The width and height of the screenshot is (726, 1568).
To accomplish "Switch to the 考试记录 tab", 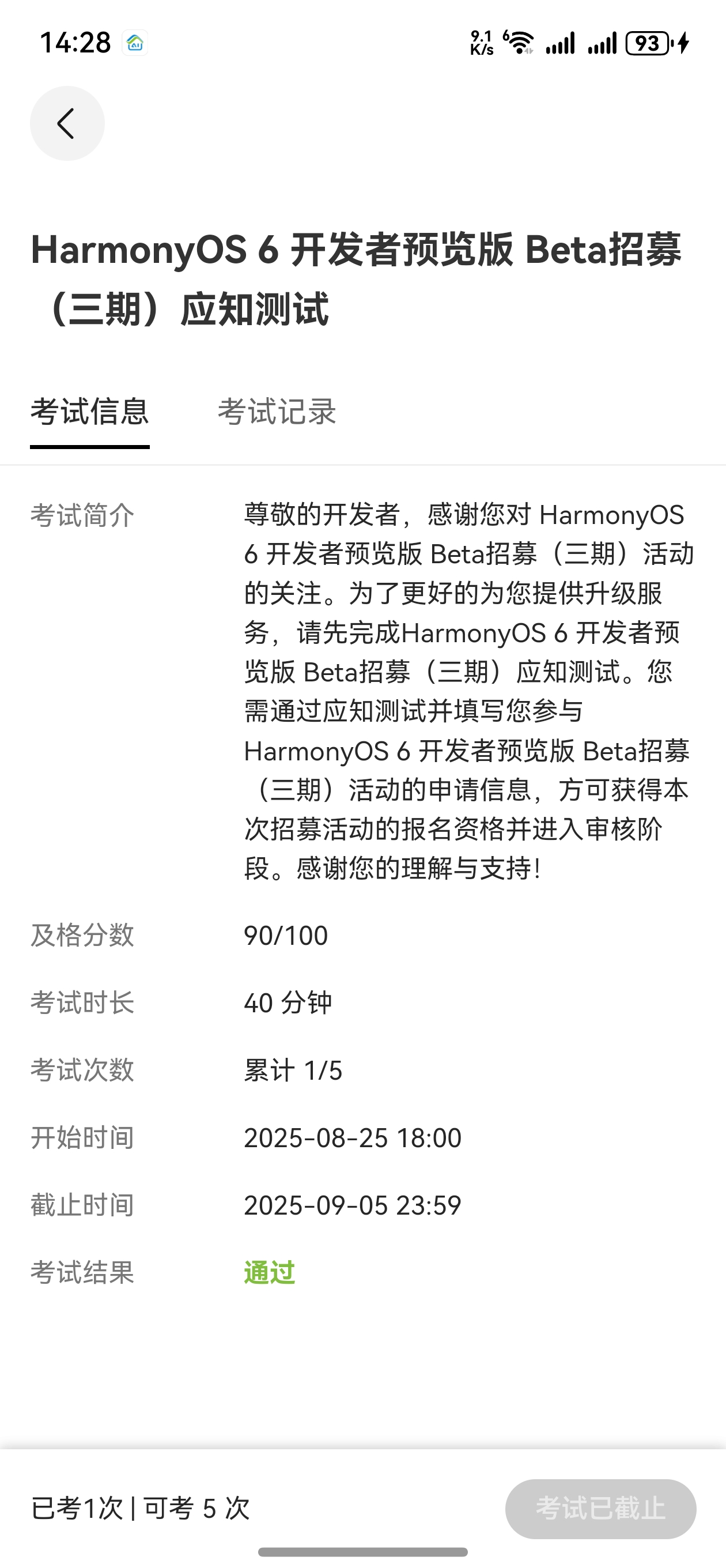I will (277, 412).
